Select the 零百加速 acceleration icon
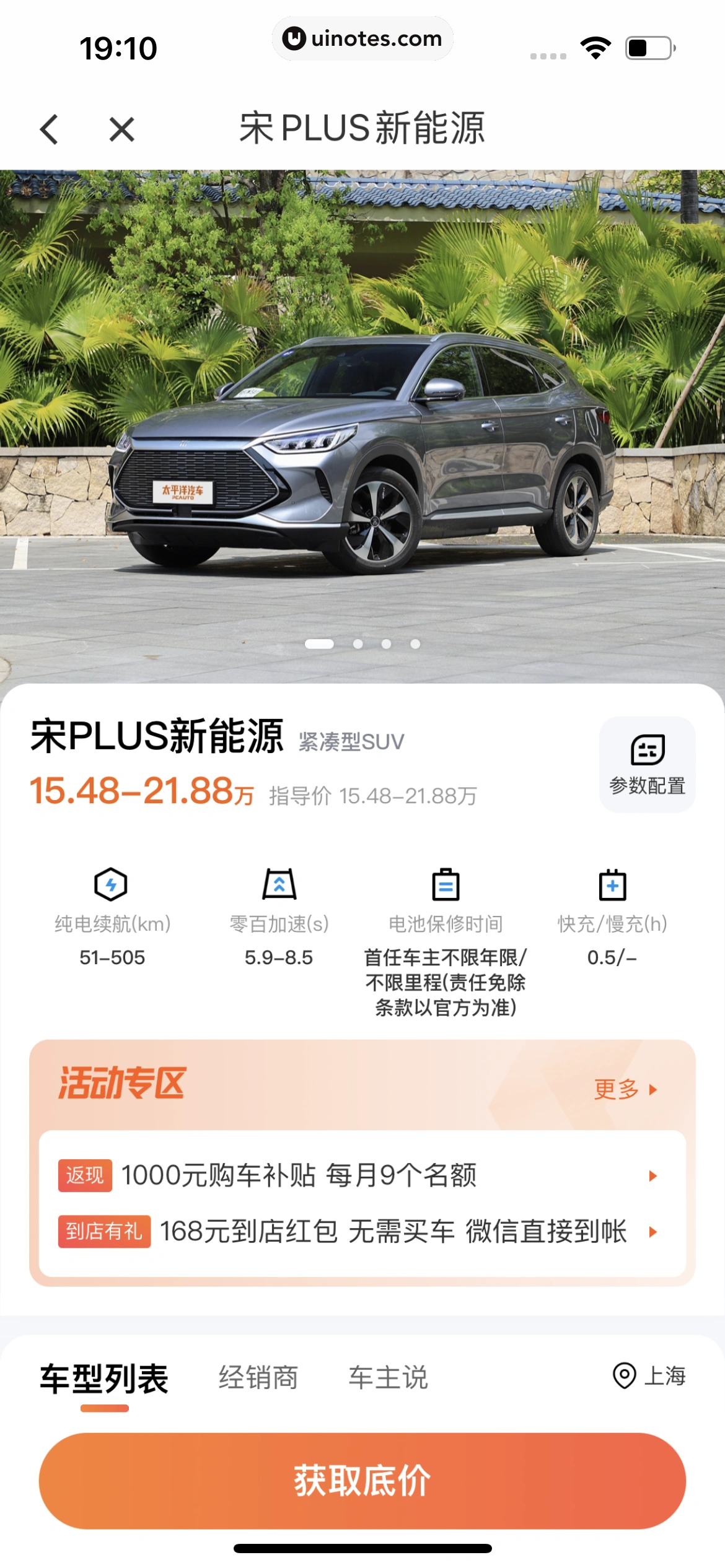Viewport: 725px width, 1568px height. click(278, 886)
